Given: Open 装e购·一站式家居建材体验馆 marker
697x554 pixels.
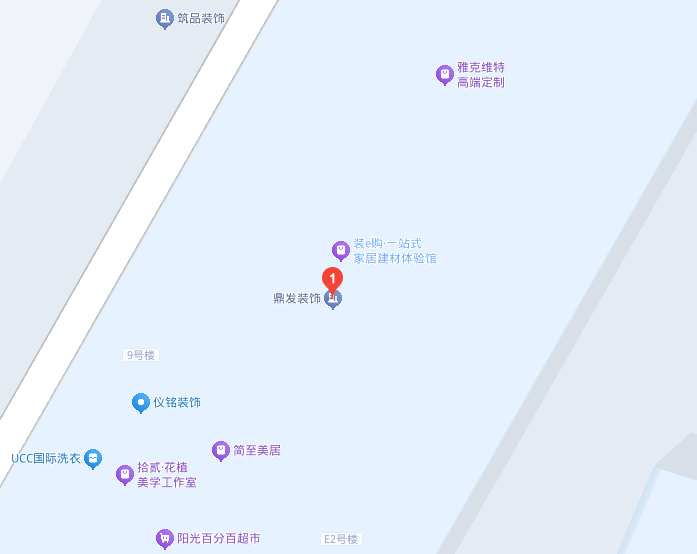Looking at the screenshot, I should coord(341,250).
